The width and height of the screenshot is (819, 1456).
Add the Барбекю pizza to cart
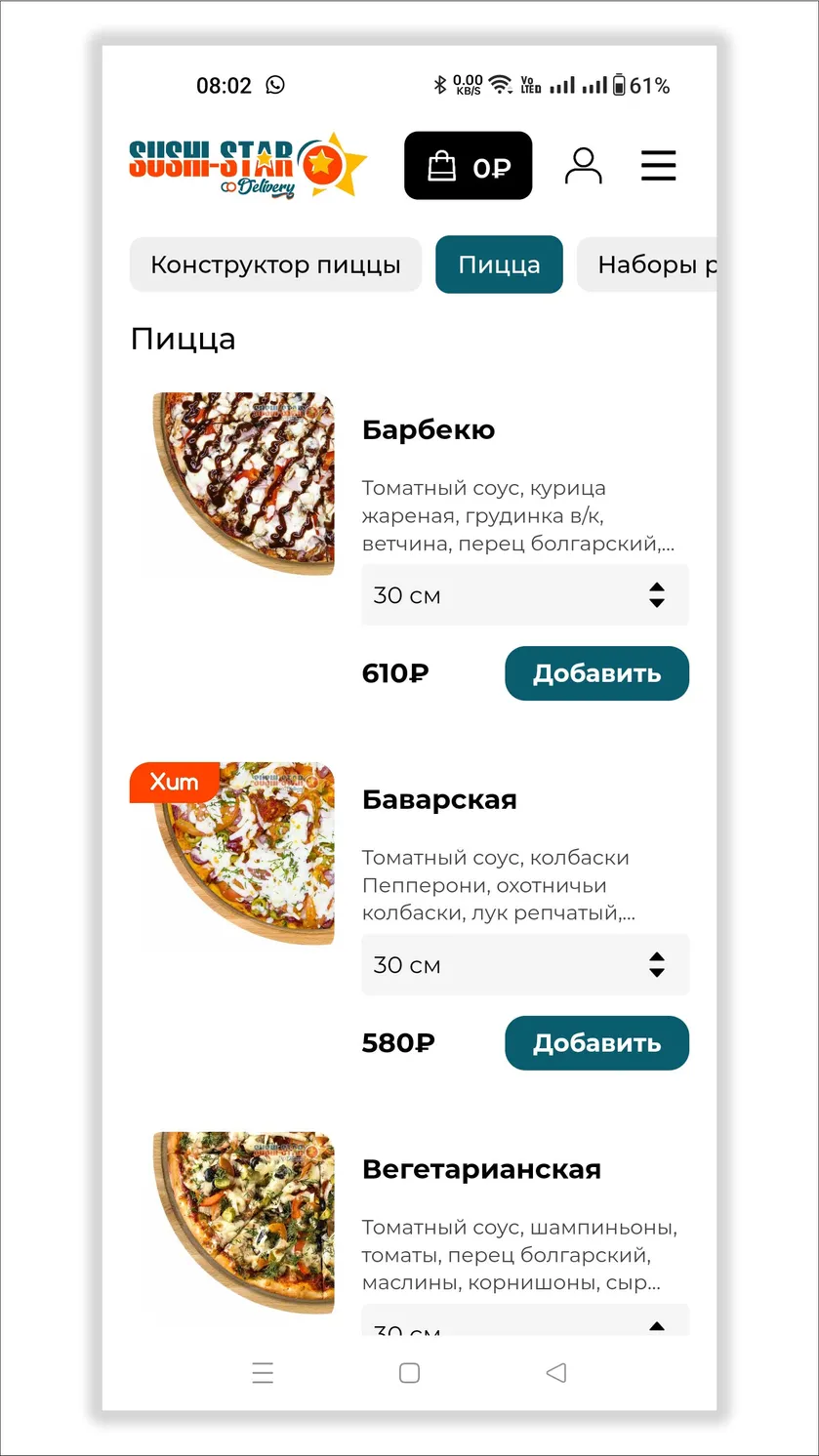click(x=596, y=673)
